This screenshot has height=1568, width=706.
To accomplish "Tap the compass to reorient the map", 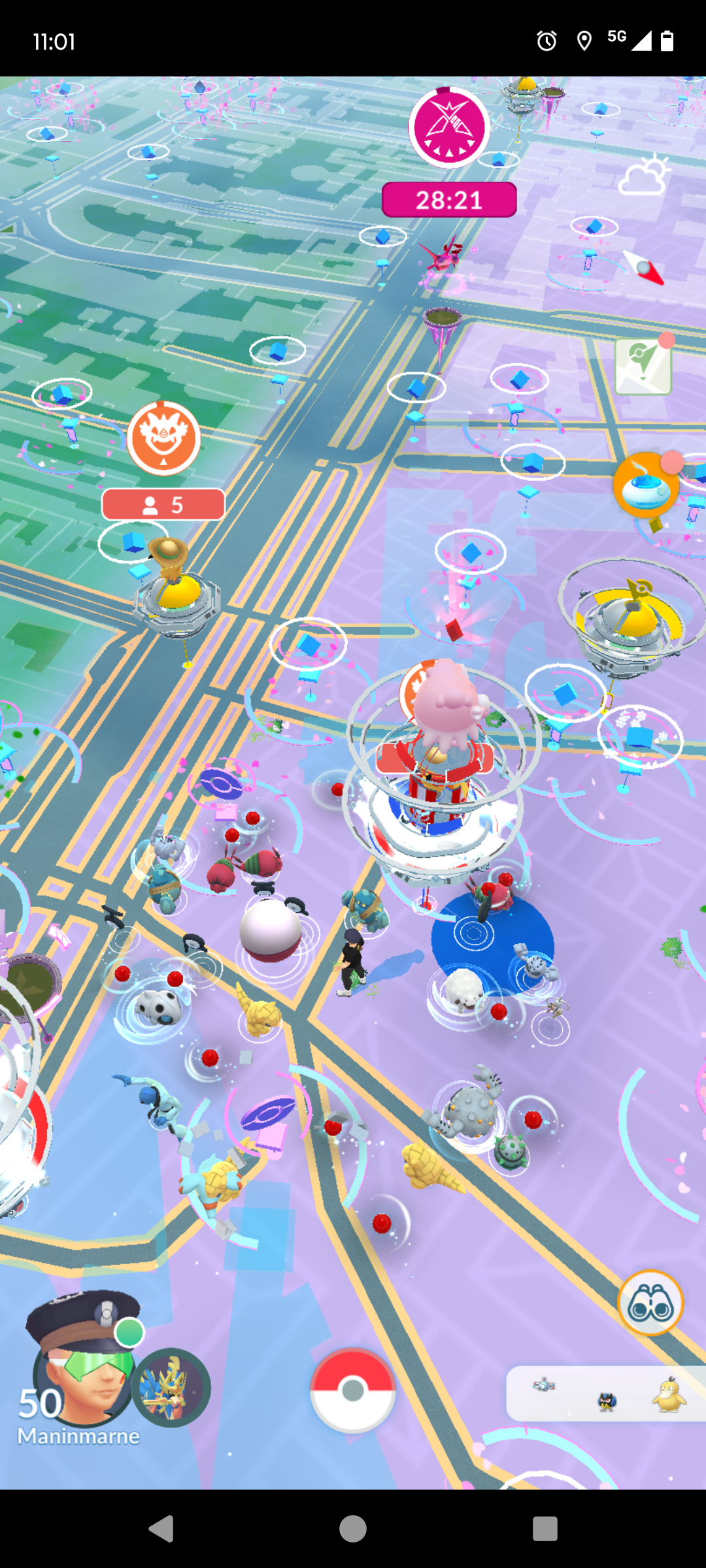I will 644,267.
